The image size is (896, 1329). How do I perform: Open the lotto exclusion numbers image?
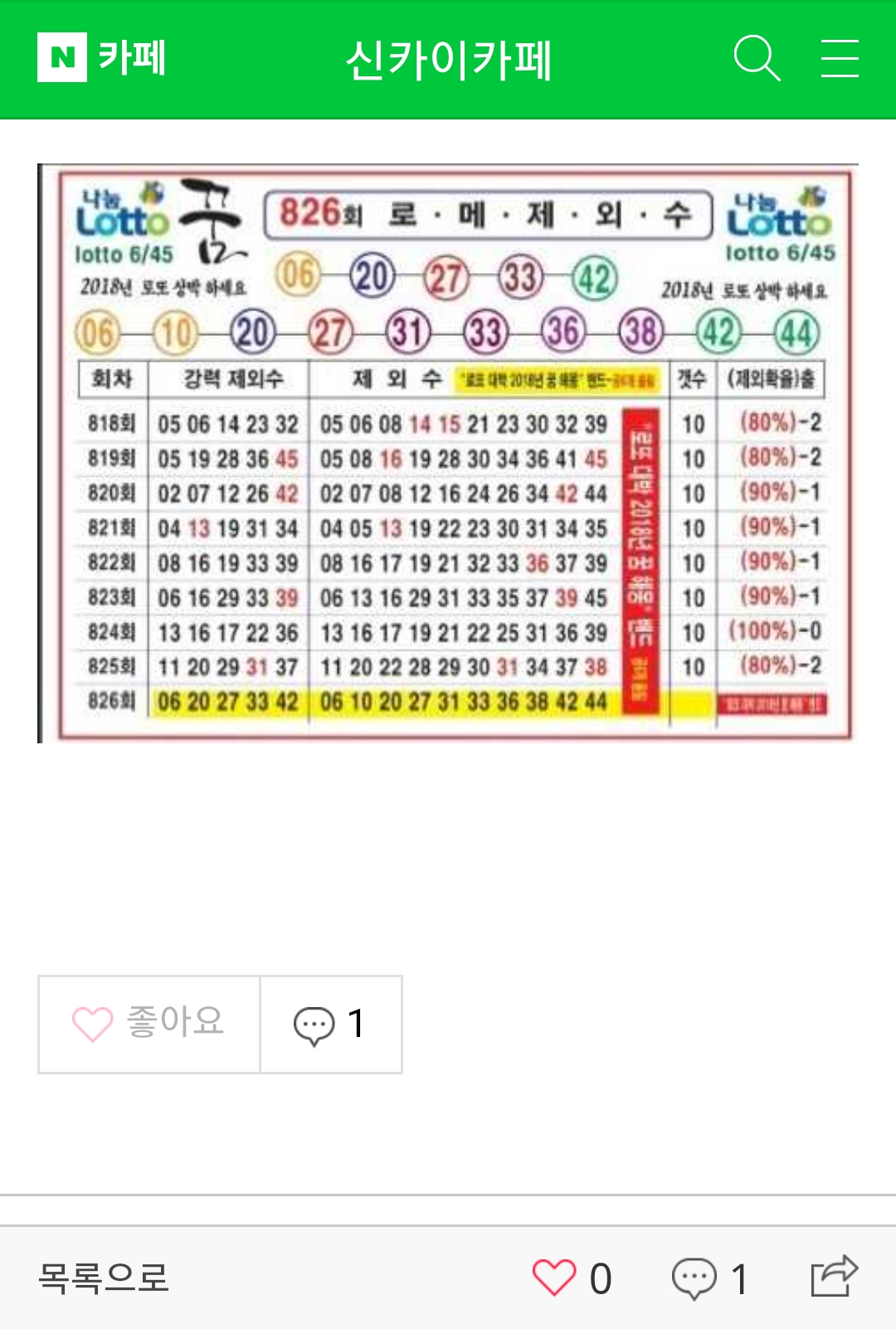coord(448,453)
